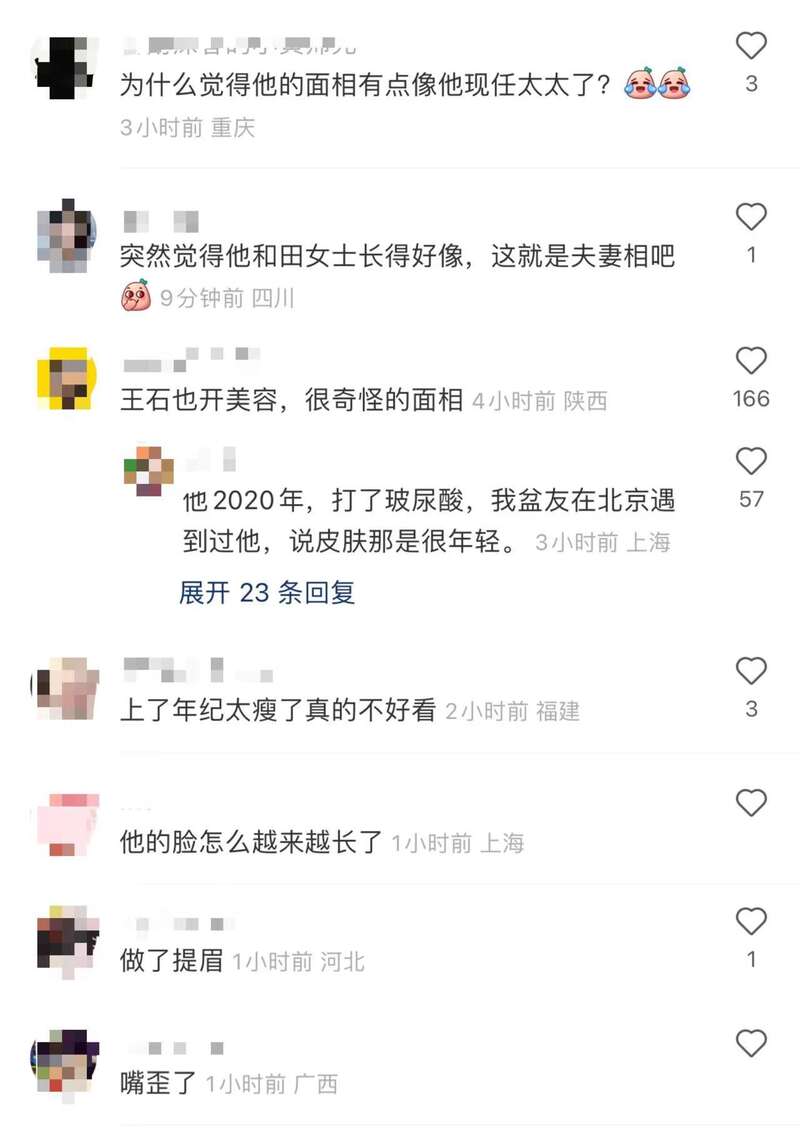800x1128 pixels.
Task: Open avatar of the 玻尿酸 reply author
Action: pos(149,470)
